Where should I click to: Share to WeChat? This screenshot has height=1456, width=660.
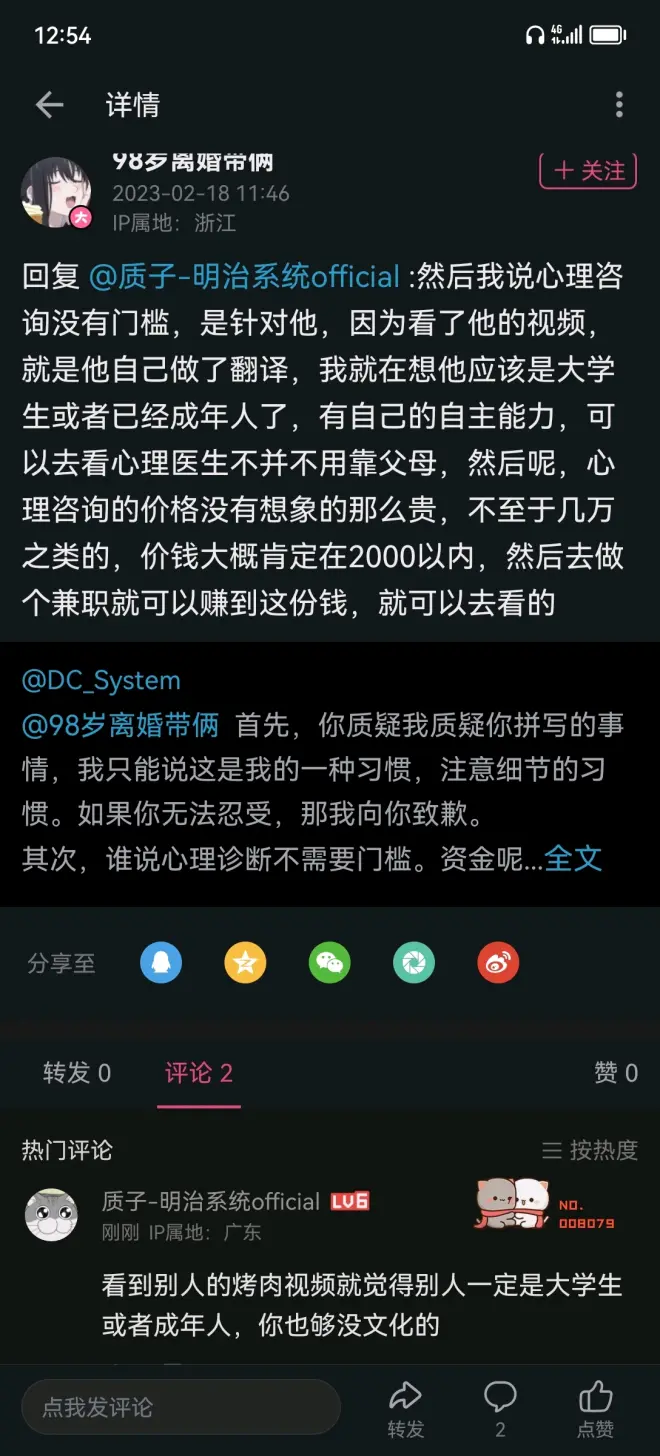329,963
